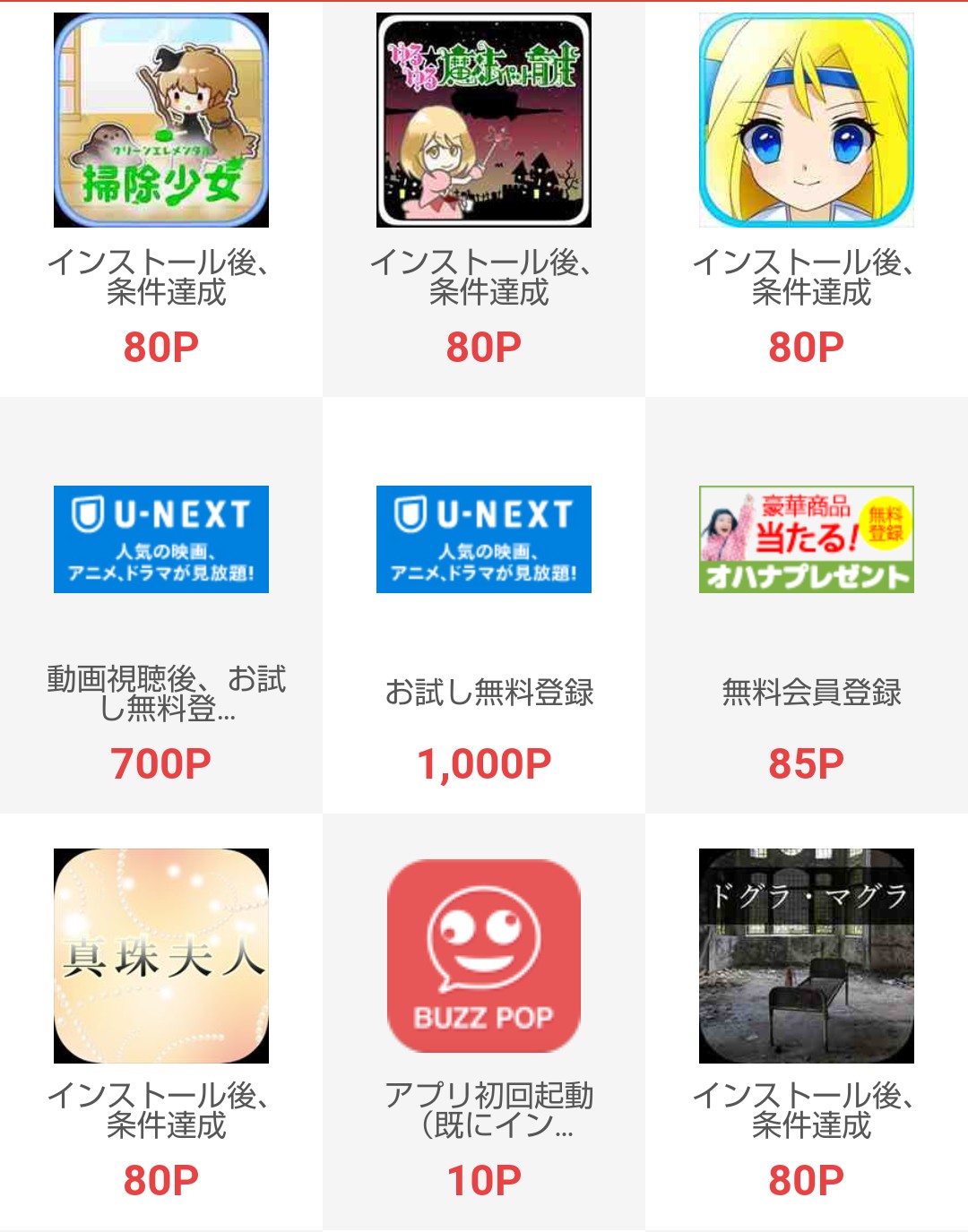Choose the U-NEXT 1,000P free trial offer
Image resolution: width=968 pixels, height=1232 pixels.
pos(484,539)
